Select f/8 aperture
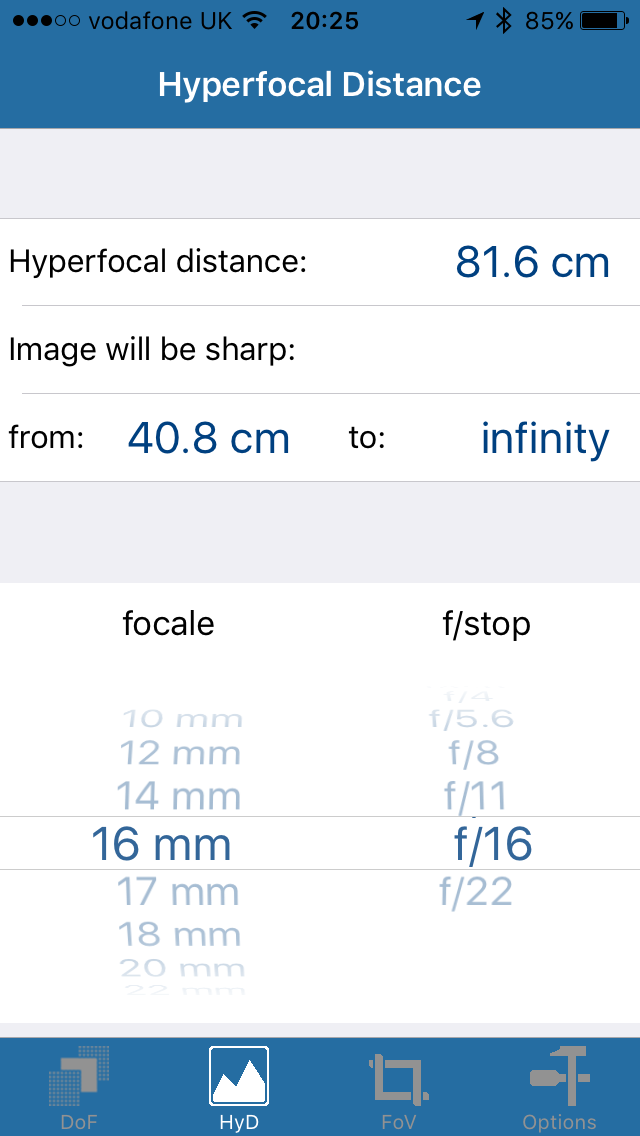640x1136 pixels. pyautogui.click(x=475, y=753)
